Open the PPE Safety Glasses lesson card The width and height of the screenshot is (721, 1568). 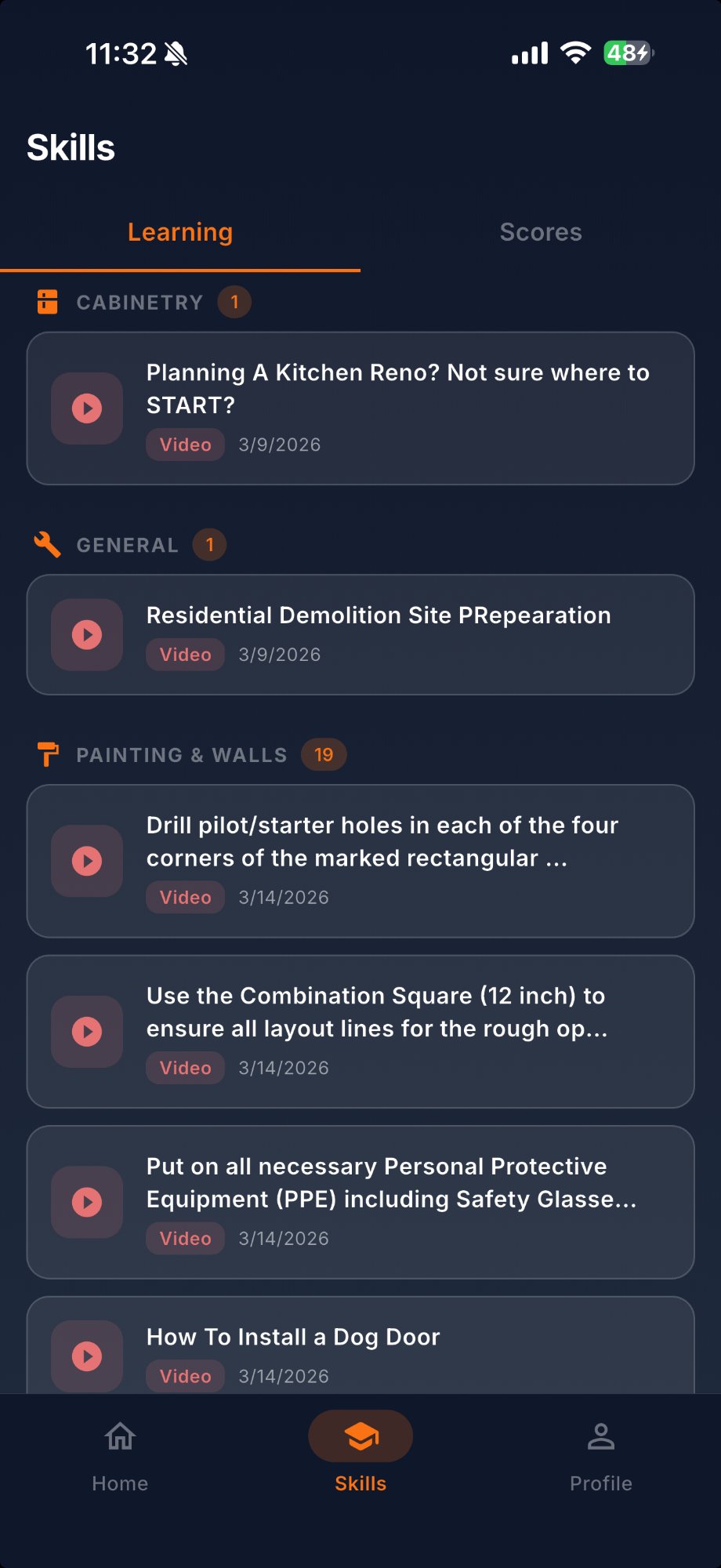point(360,1201)
